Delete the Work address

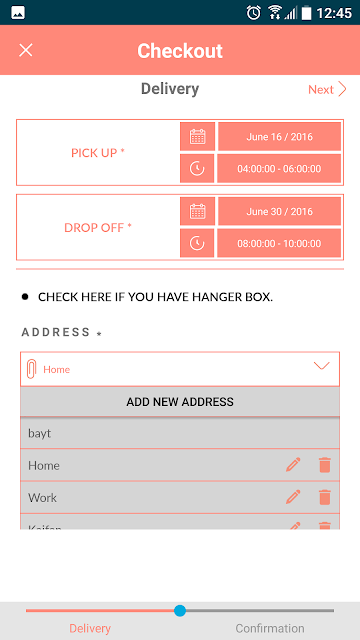pyautogui.click(x=324, y=497)
